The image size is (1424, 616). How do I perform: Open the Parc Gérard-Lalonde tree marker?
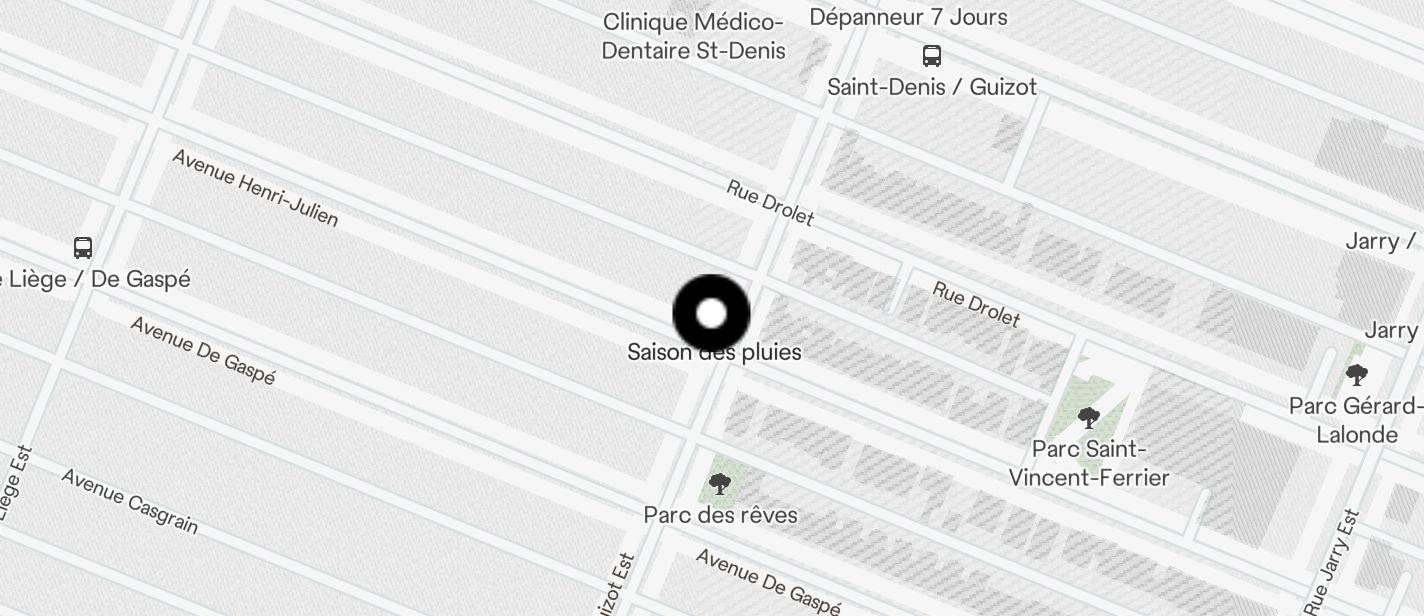[1356, 375]
